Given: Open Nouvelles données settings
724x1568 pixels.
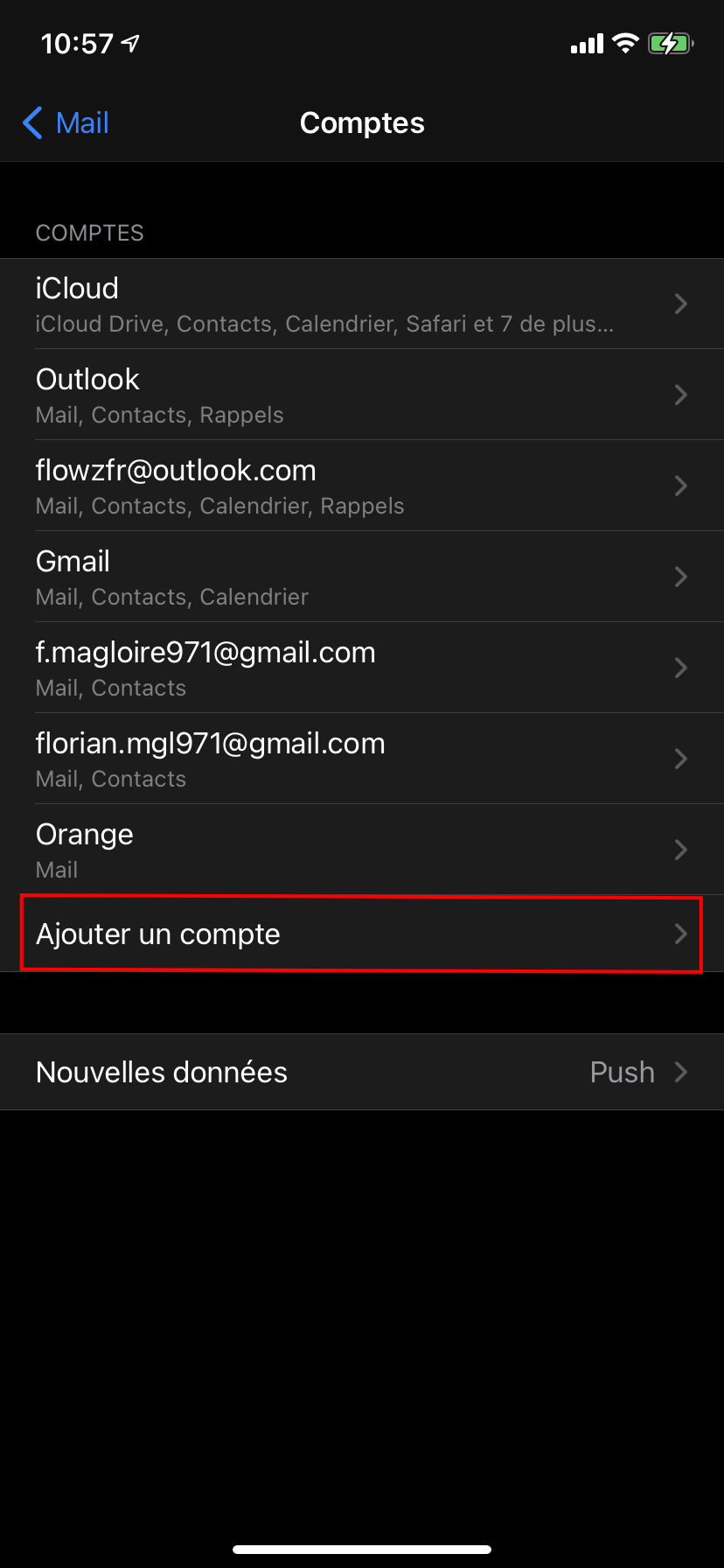Looking at the screenshot, I should click(362, 1072).
